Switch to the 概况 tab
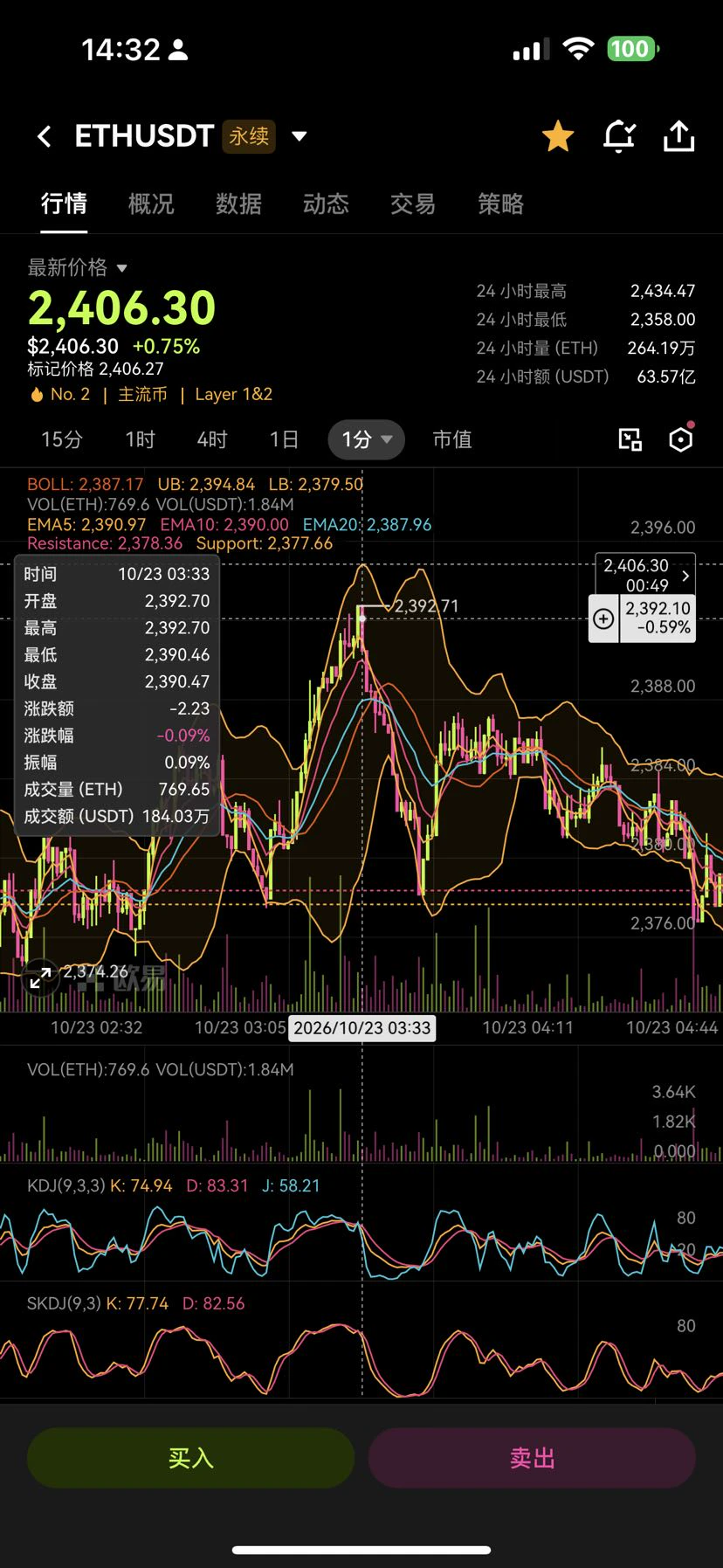723x1568 pixels. point(151,204)
